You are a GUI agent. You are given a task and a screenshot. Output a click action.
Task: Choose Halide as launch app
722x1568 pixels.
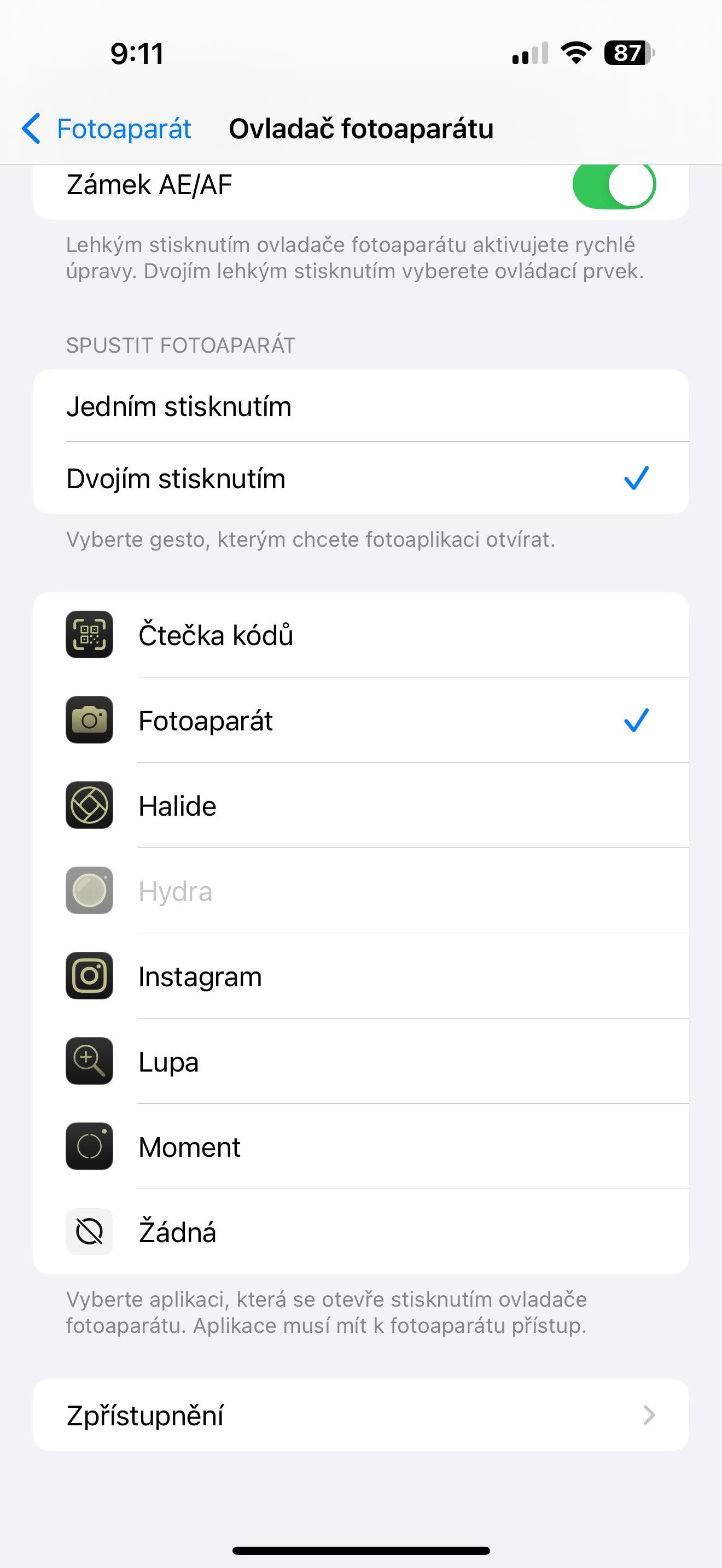(x=360, y=805)
